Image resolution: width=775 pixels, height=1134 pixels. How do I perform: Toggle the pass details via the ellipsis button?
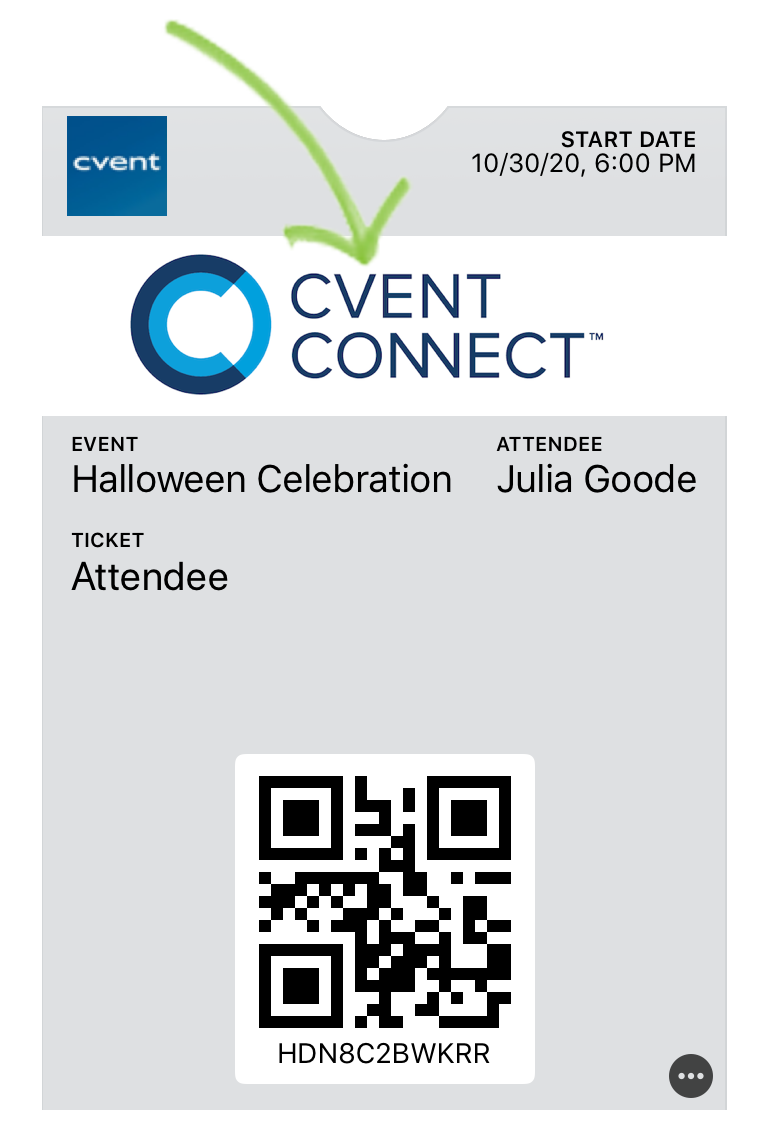(x=690, y=1076)
